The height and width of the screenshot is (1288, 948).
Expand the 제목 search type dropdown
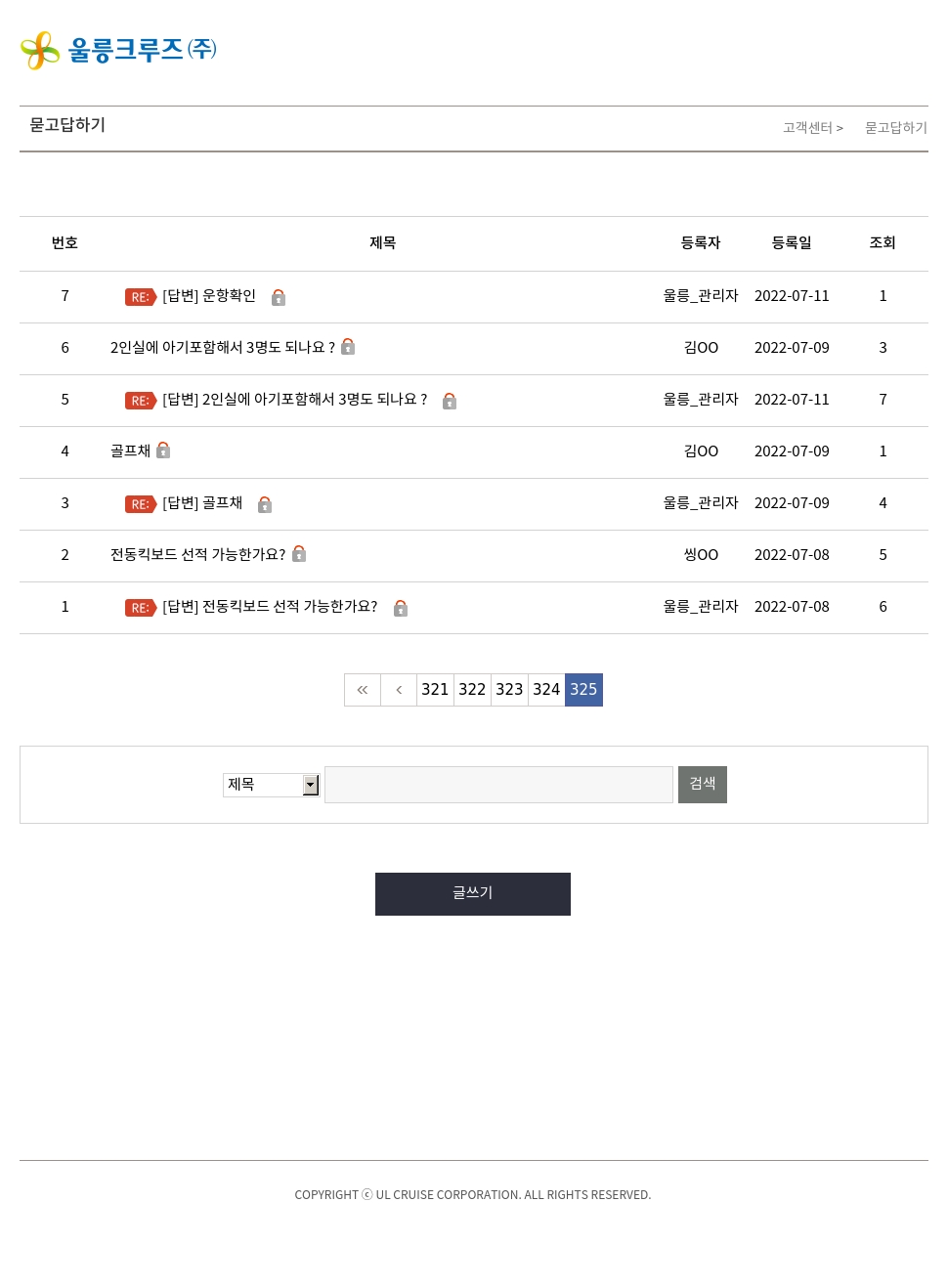pyautogui.click(x=271, y=785)
